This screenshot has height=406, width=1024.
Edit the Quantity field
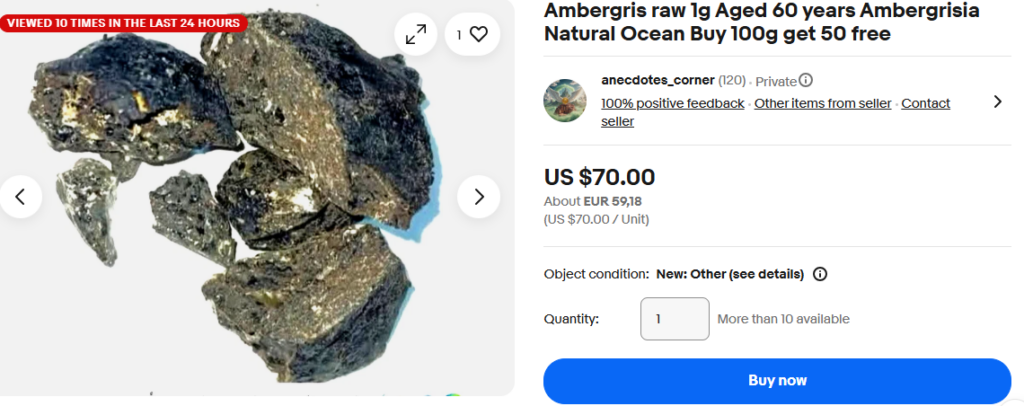click(674, 319)
